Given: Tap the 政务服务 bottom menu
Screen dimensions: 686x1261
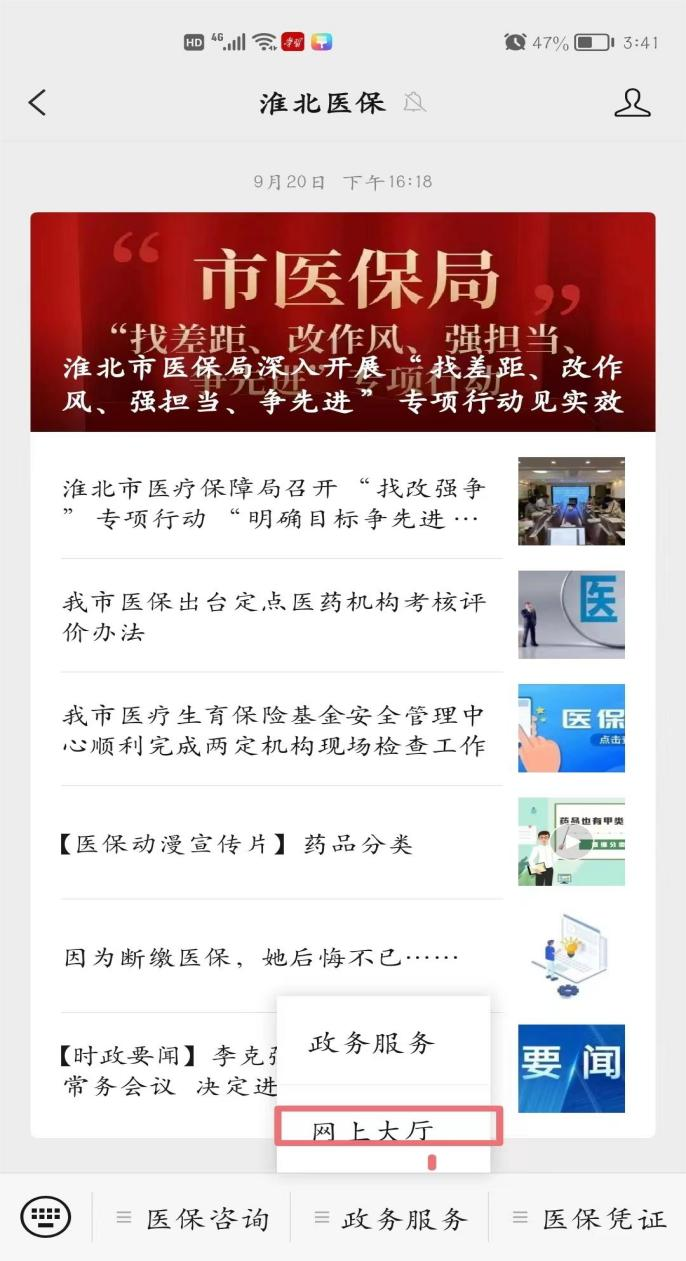Looking at the screenshot, I should click(390, 1219).
